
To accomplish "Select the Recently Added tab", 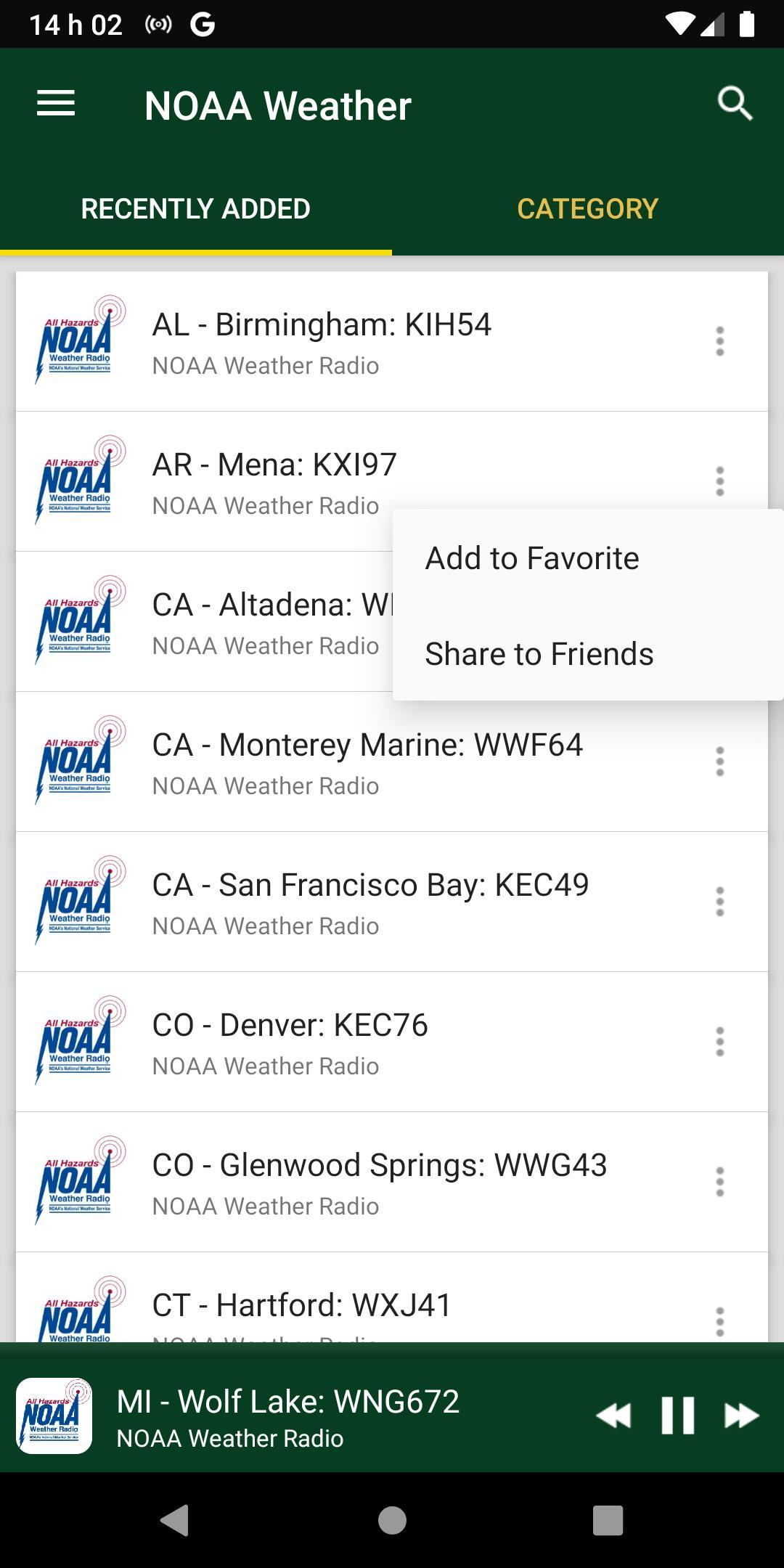I will tap(196, 209).
